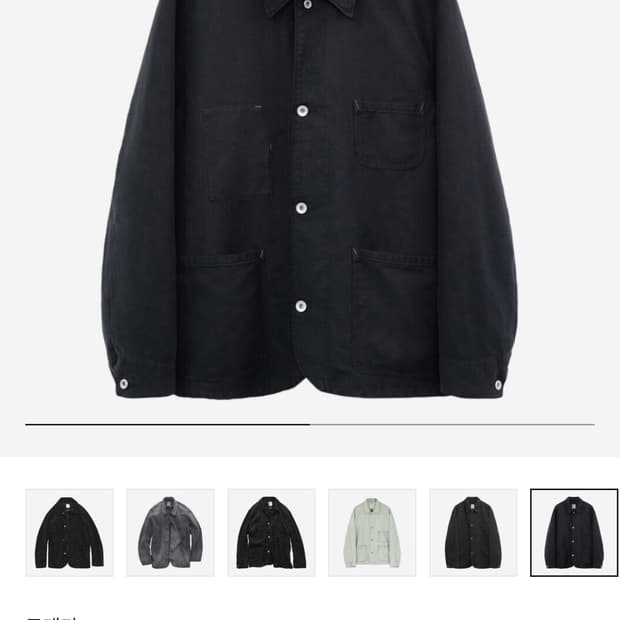Open the highlighted navy jacket thumbnail
620x620 pixels.
(x=574, y=532)
